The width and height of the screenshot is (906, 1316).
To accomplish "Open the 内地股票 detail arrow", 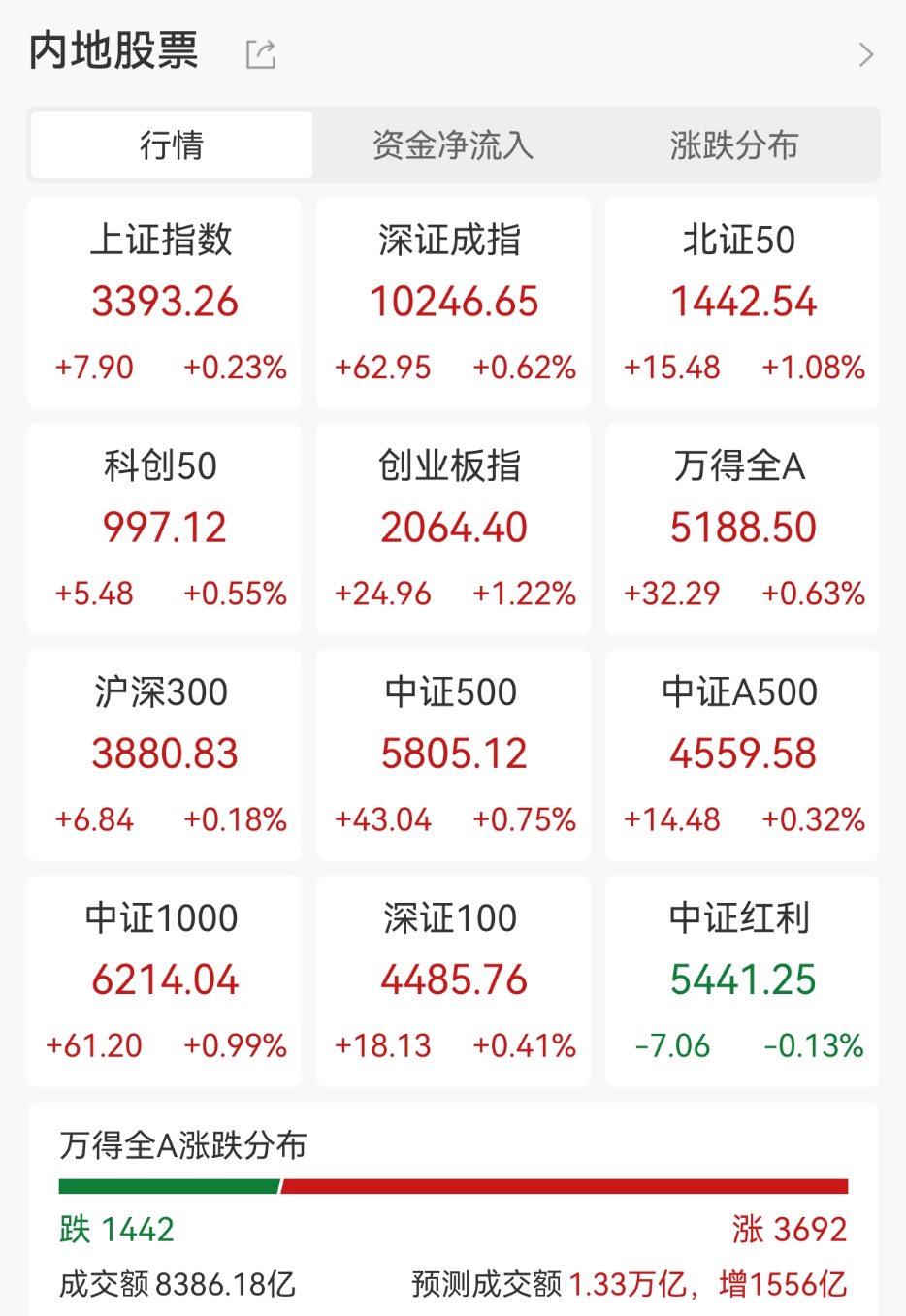I will coord(865,54).
